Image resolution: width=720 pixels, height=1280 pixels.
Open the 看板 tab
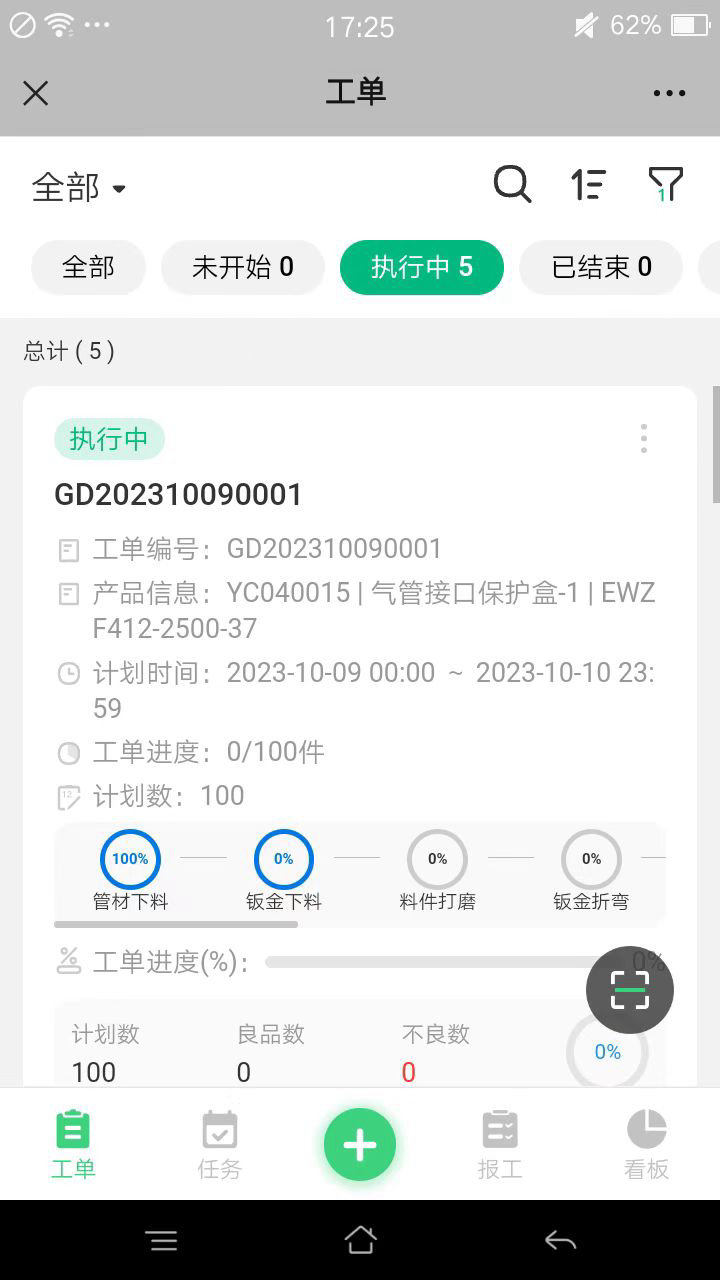(x=646, y=1145)
